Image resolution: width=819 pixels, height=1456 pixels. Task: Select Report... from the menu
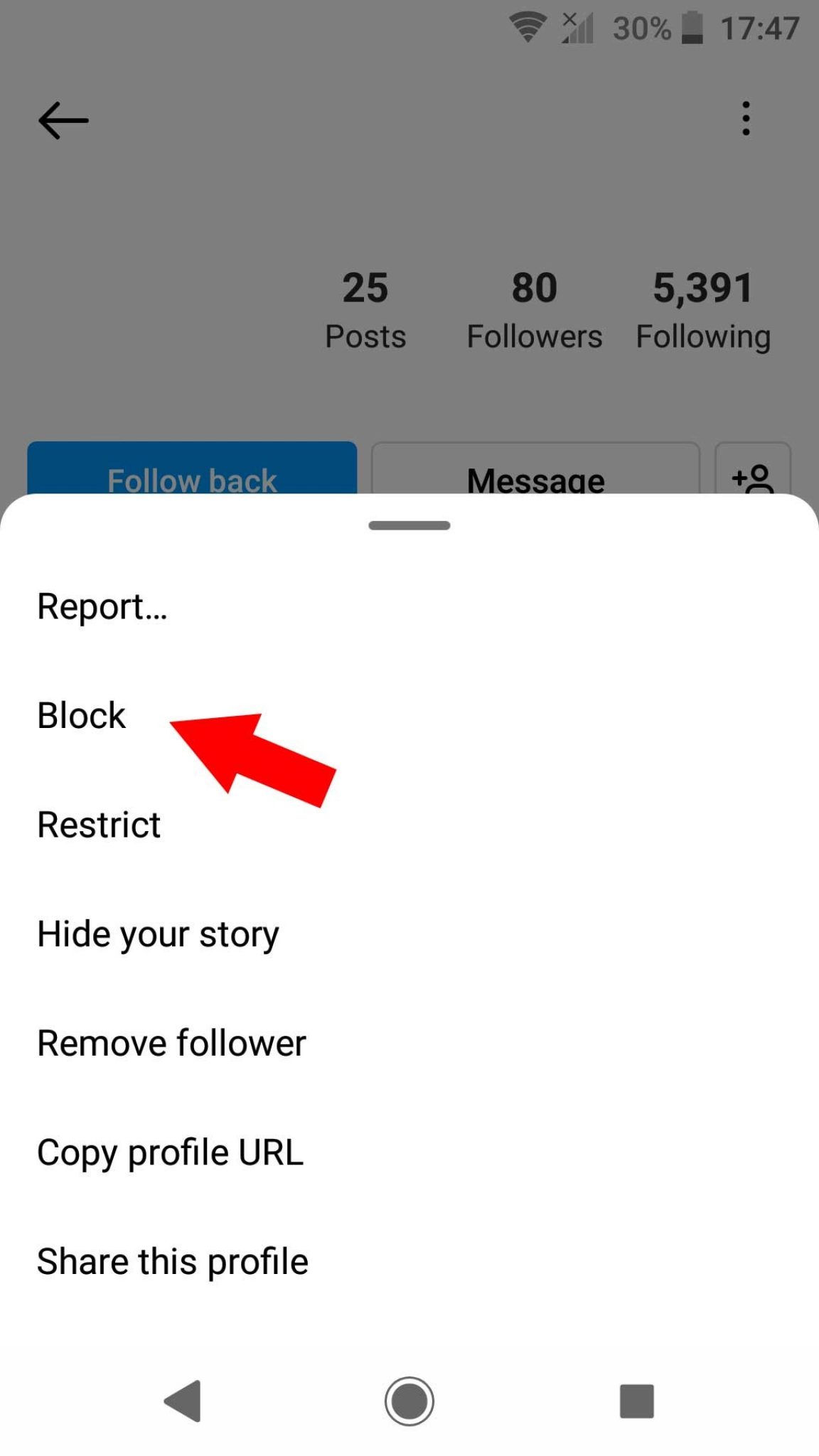pos(102,607)
